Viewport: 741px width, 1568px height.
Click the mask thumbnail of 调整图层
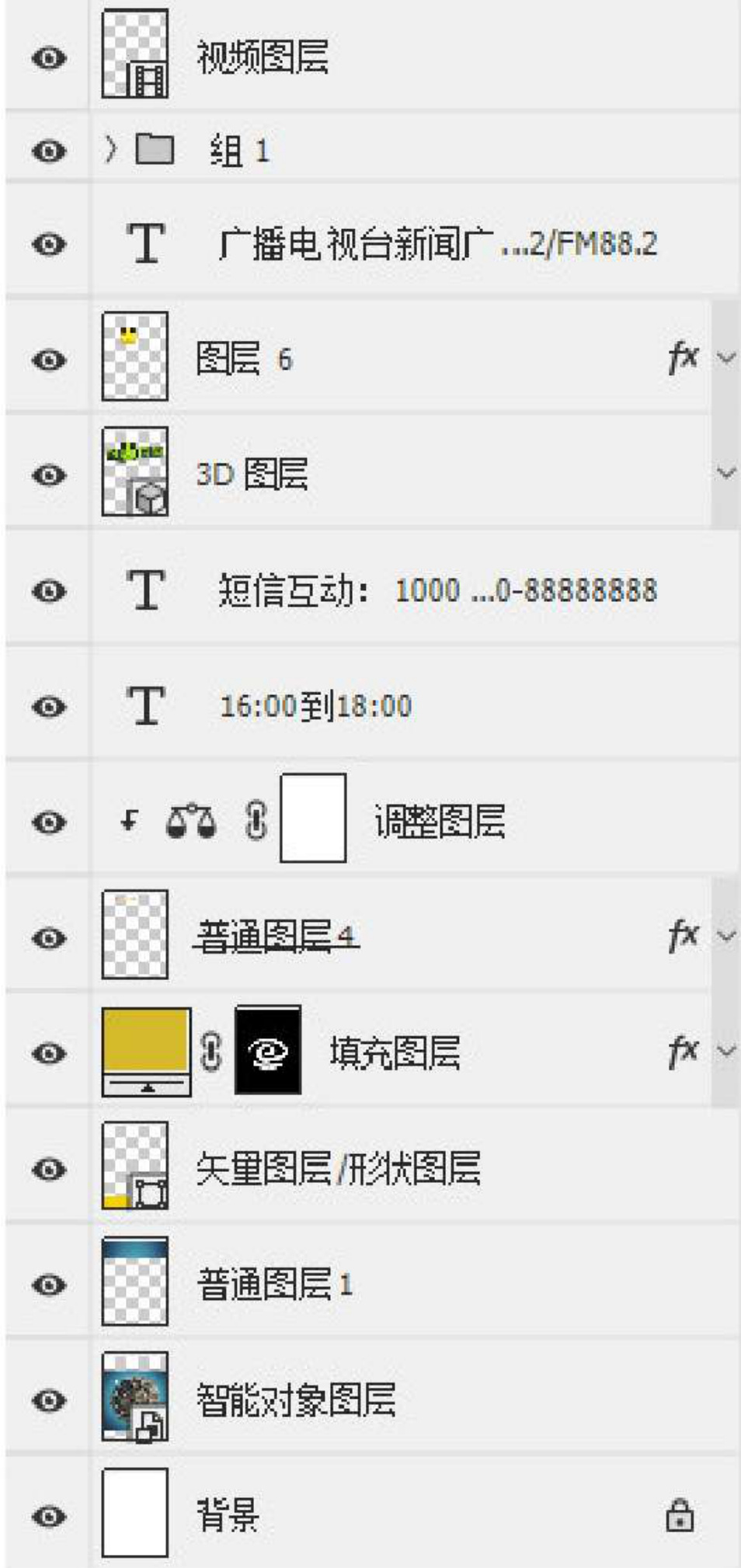[x=313, y=818]
